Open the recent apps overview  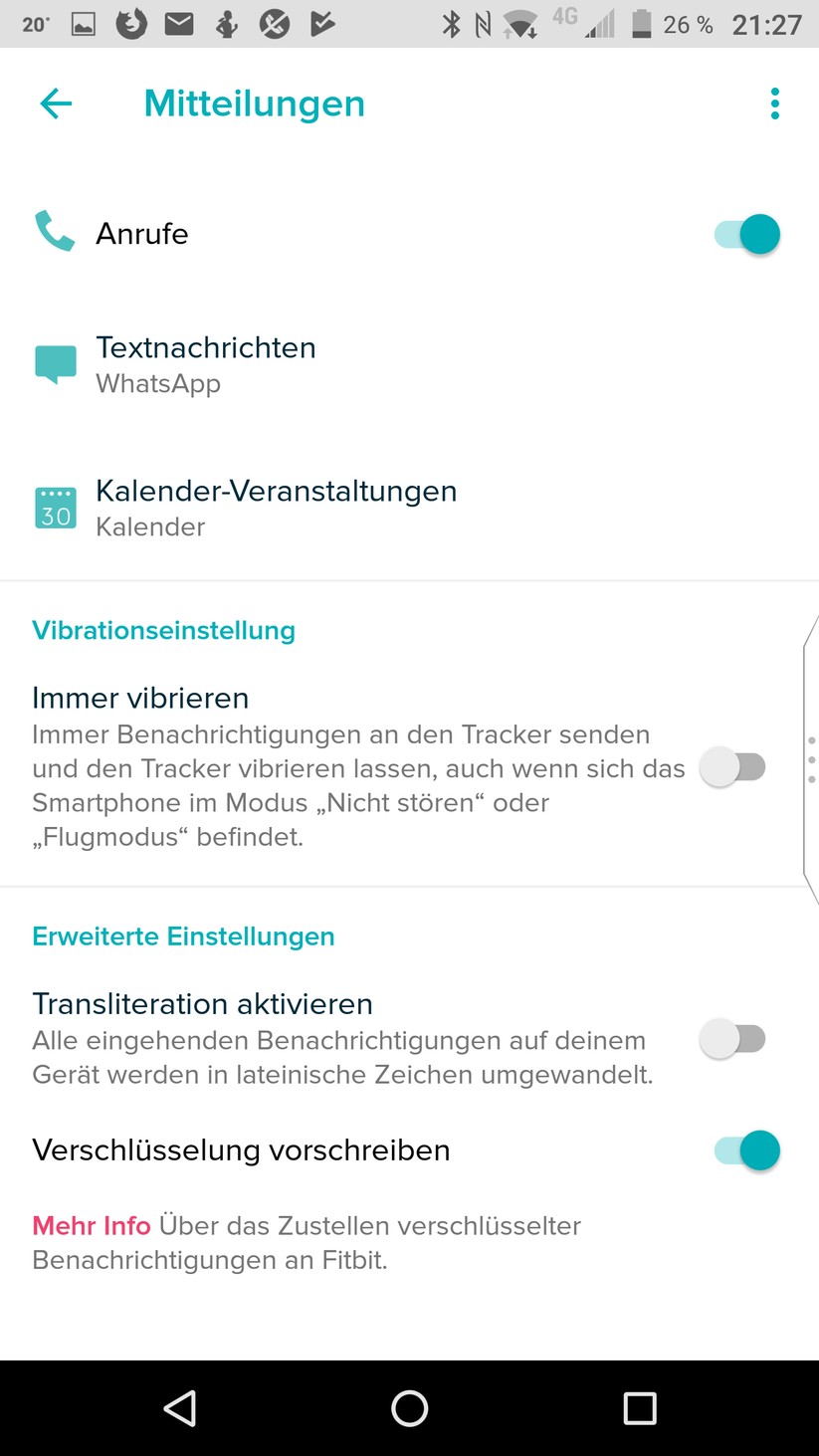tap(639, 1408)
